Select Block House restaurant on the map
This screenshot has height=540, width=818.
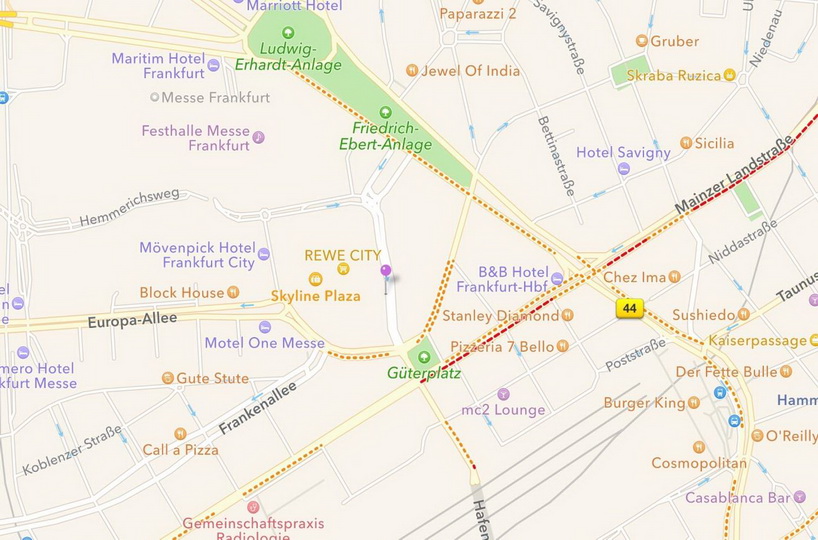pos(232,293)
